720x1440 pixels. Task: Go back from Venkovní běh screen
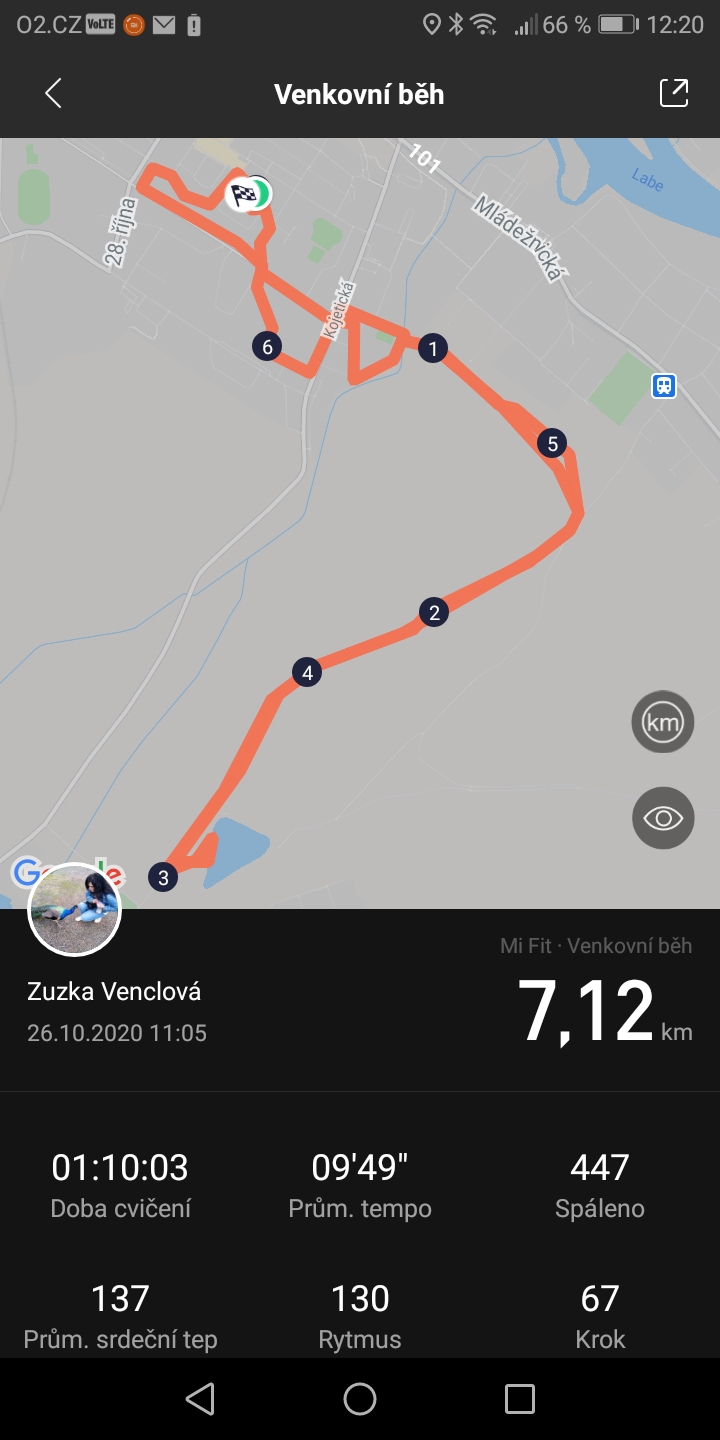[x=53, y=94]
